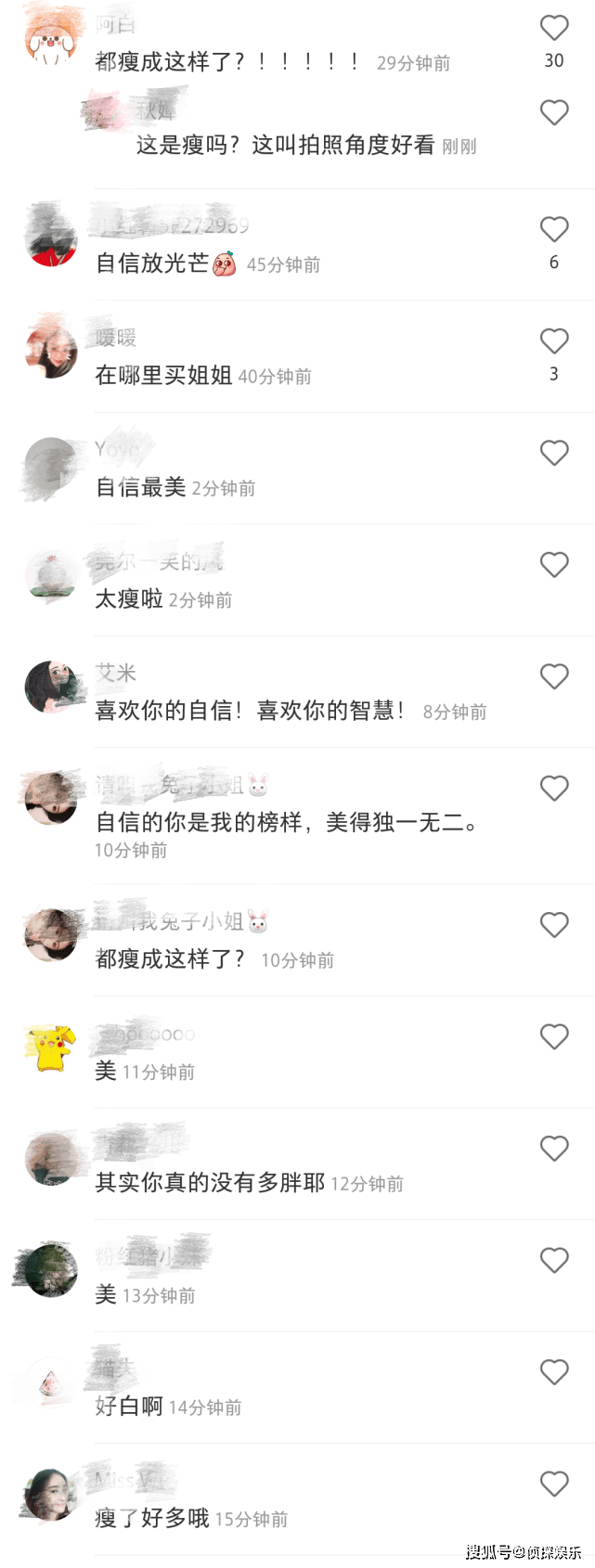The image size is (595, 1568).
Task: Like the comment '好白啊'
Action: coord(554,1372)
